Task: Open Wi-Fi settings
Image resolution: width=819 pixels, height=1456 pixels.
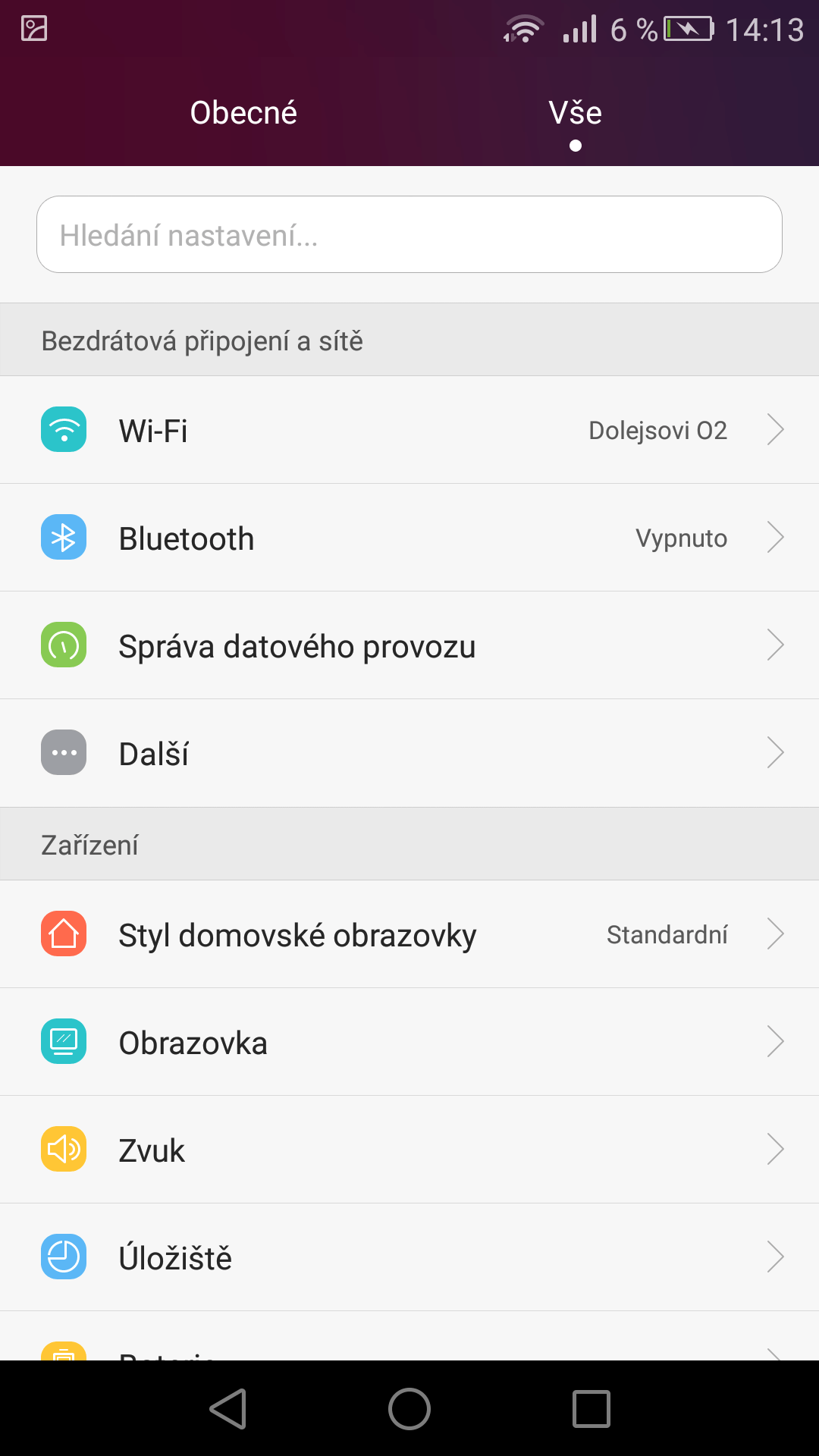Action: (409, 430)
